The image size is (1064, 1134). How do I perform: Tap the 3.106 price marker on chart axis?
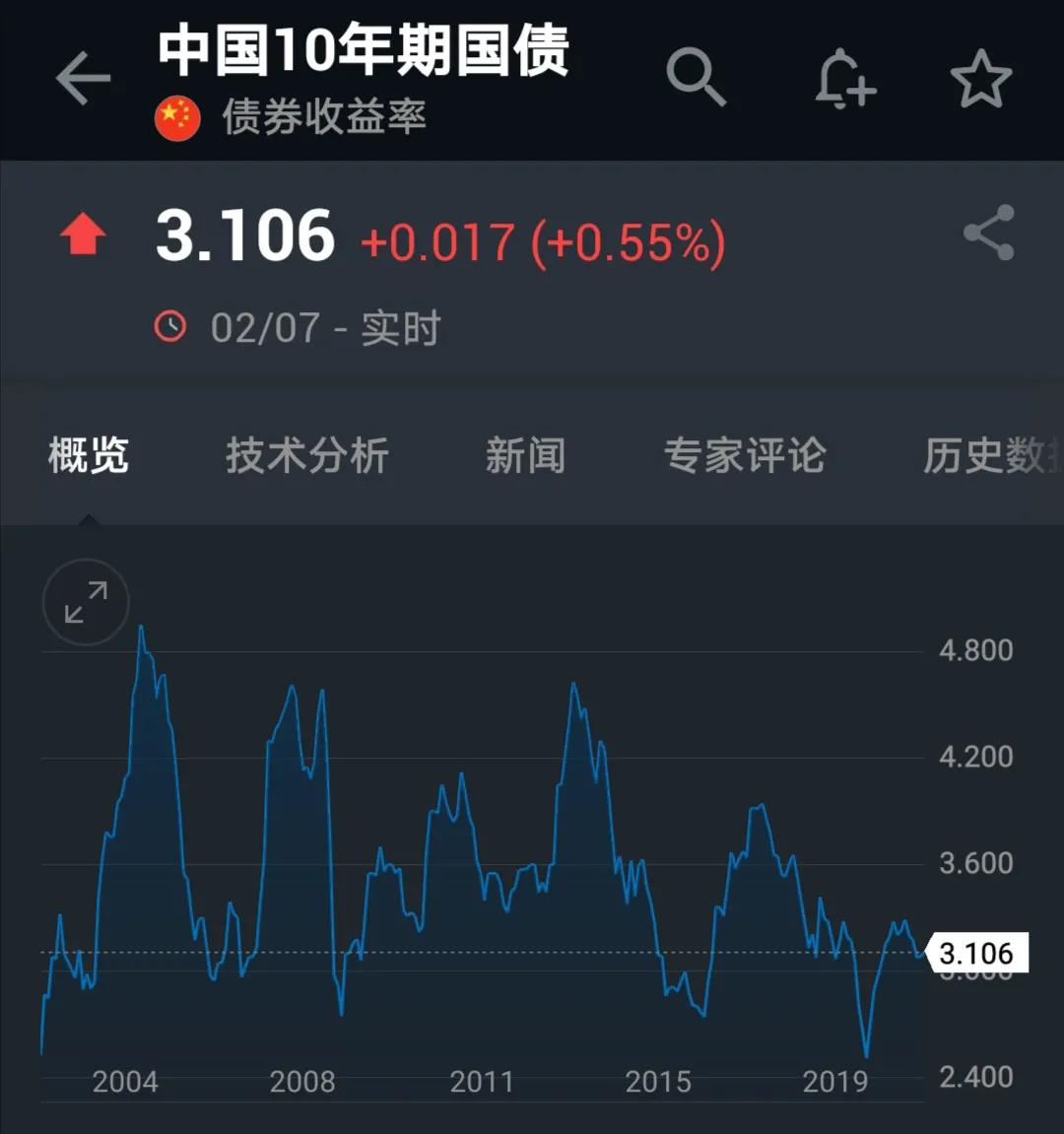(x=975, y=952)
